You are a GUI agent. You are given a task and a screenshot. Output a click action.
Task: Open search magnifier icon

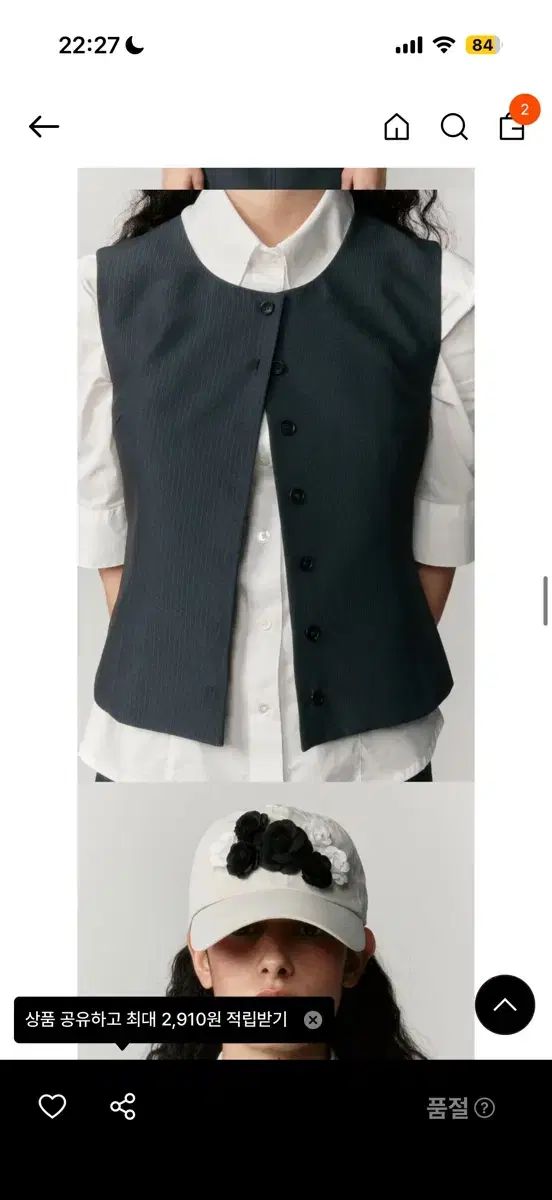pyautogui.click(x=454, y=127)
